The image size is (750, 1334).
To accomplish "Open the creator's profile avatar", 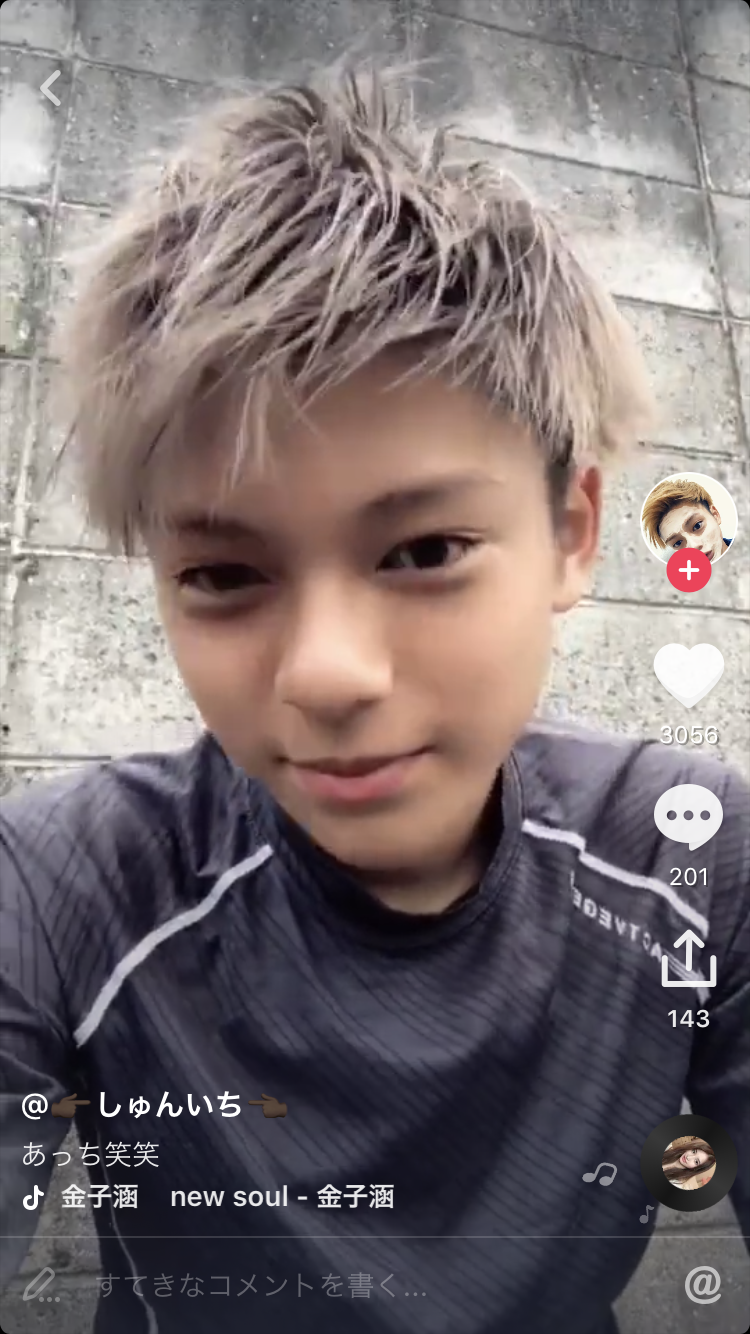I will pos(688,518).
